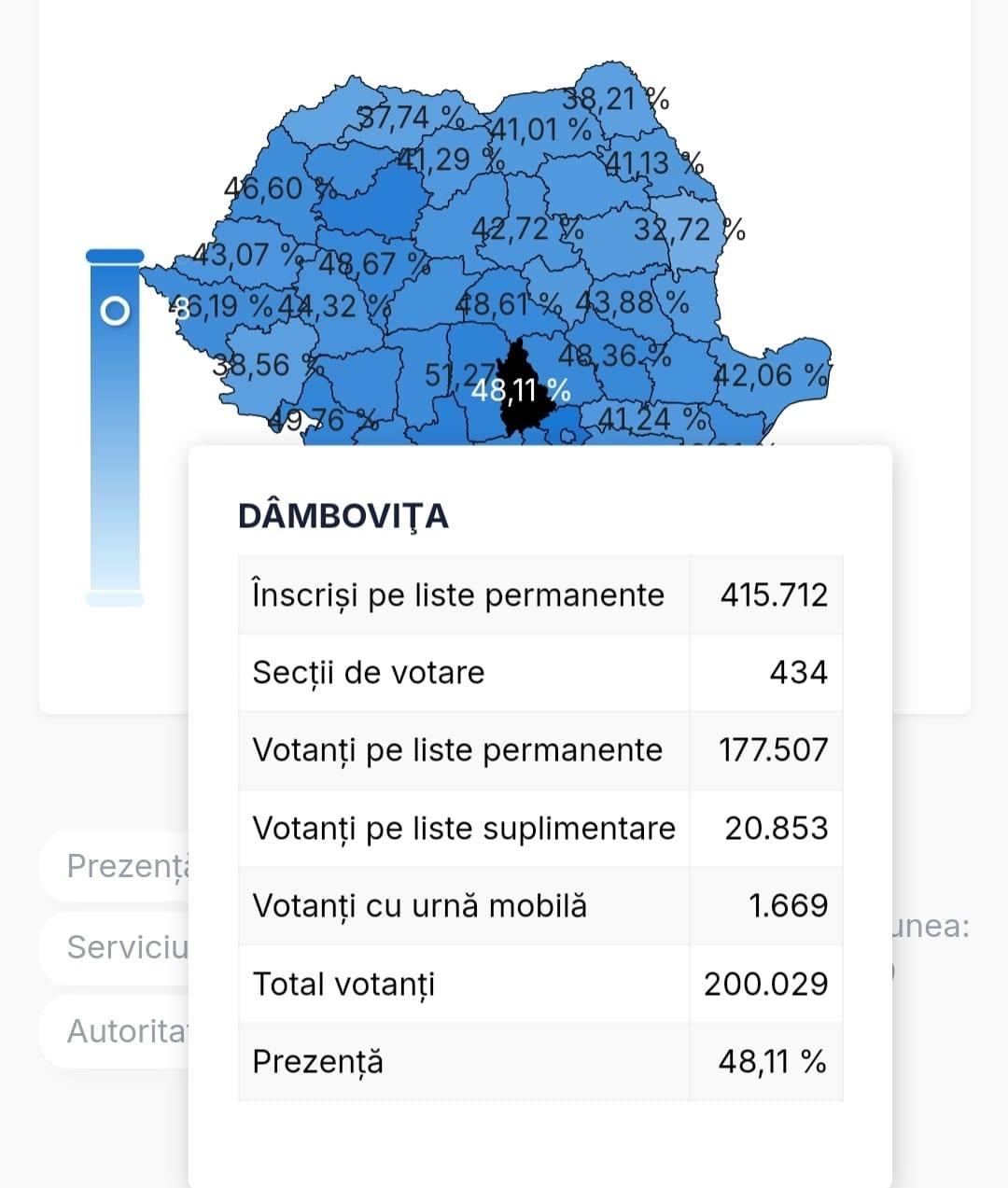Select the county showing 42,72 % turnout

(x=527, y=229)
